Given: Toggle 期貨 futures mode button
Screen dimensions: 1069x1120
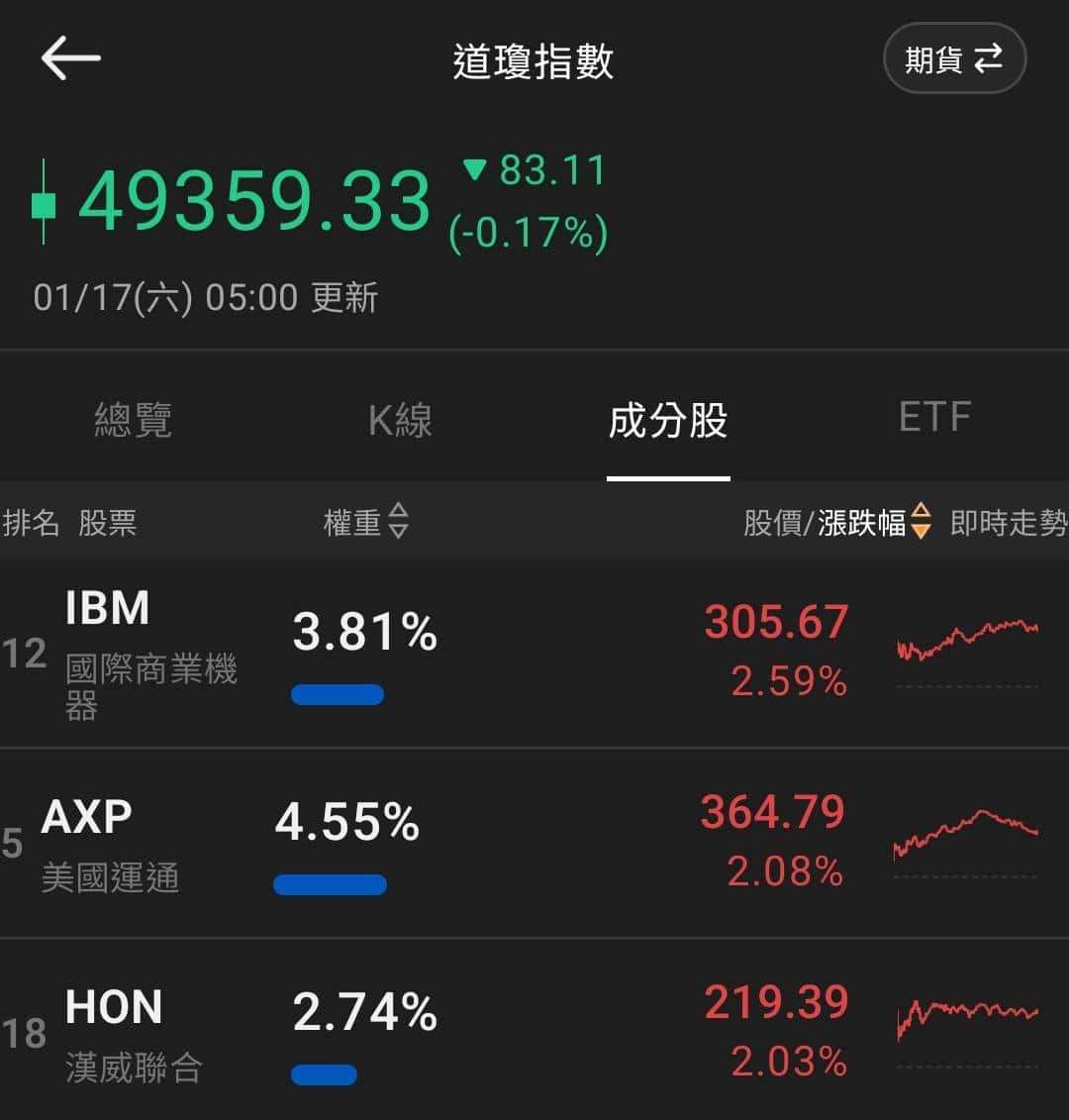Looking at the screenshot, I should point(953,57).
